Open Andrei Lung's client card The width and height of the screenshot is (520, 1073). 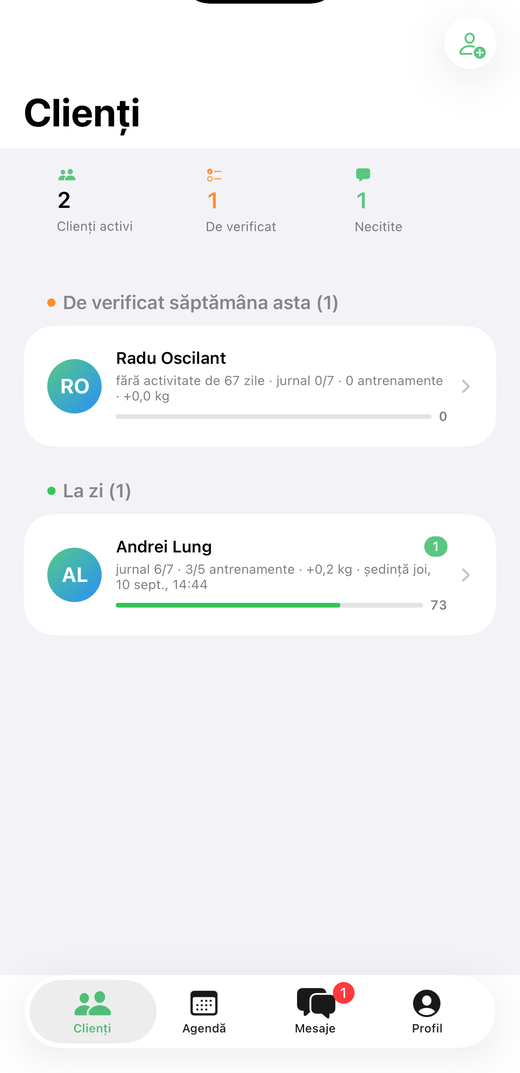260,574
